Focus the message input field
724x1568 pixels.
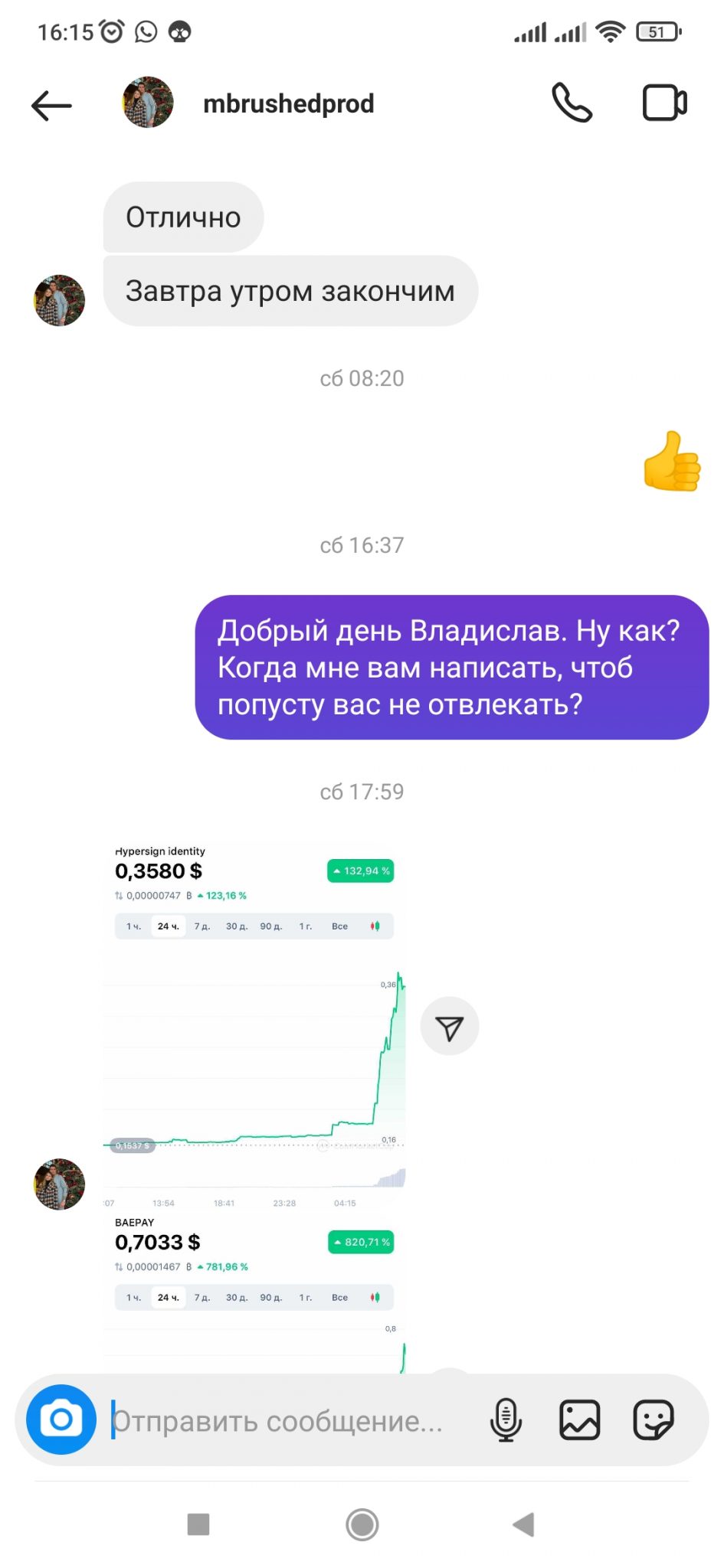tap(291, 1421)
